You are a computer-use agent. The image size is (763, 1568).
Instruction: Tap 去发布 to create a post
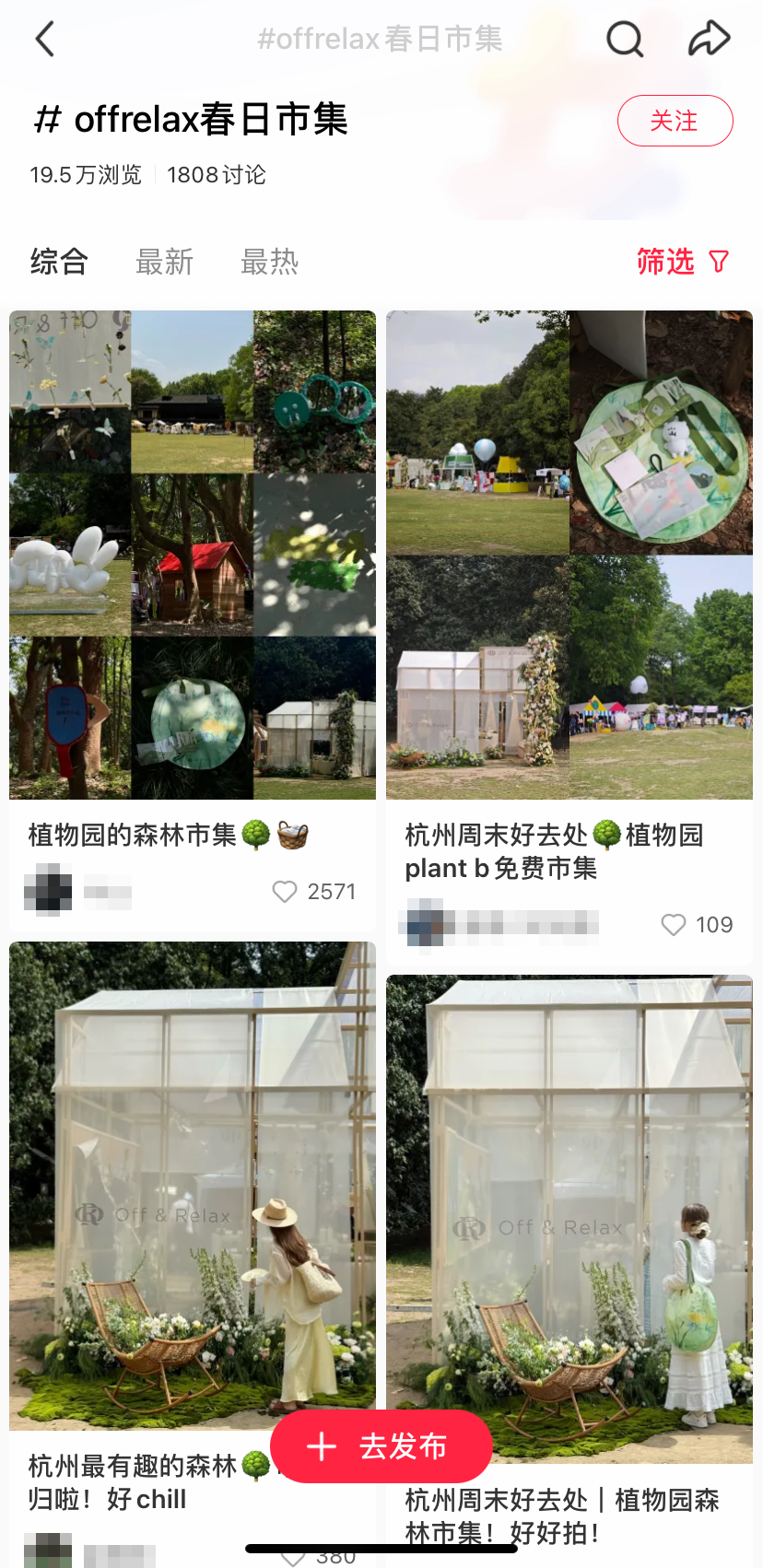point(381,1446)
